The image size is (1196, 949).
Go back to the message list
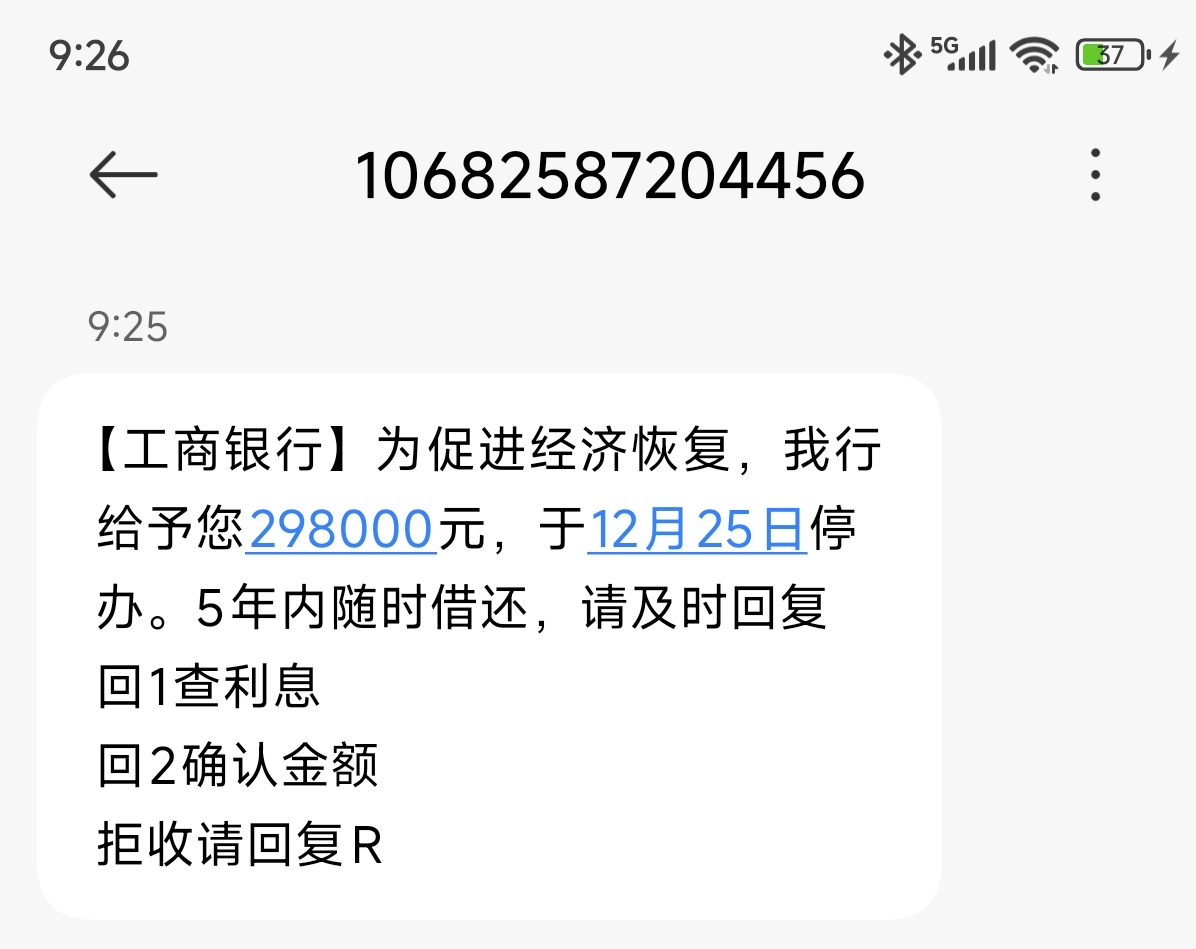point(123,176)
